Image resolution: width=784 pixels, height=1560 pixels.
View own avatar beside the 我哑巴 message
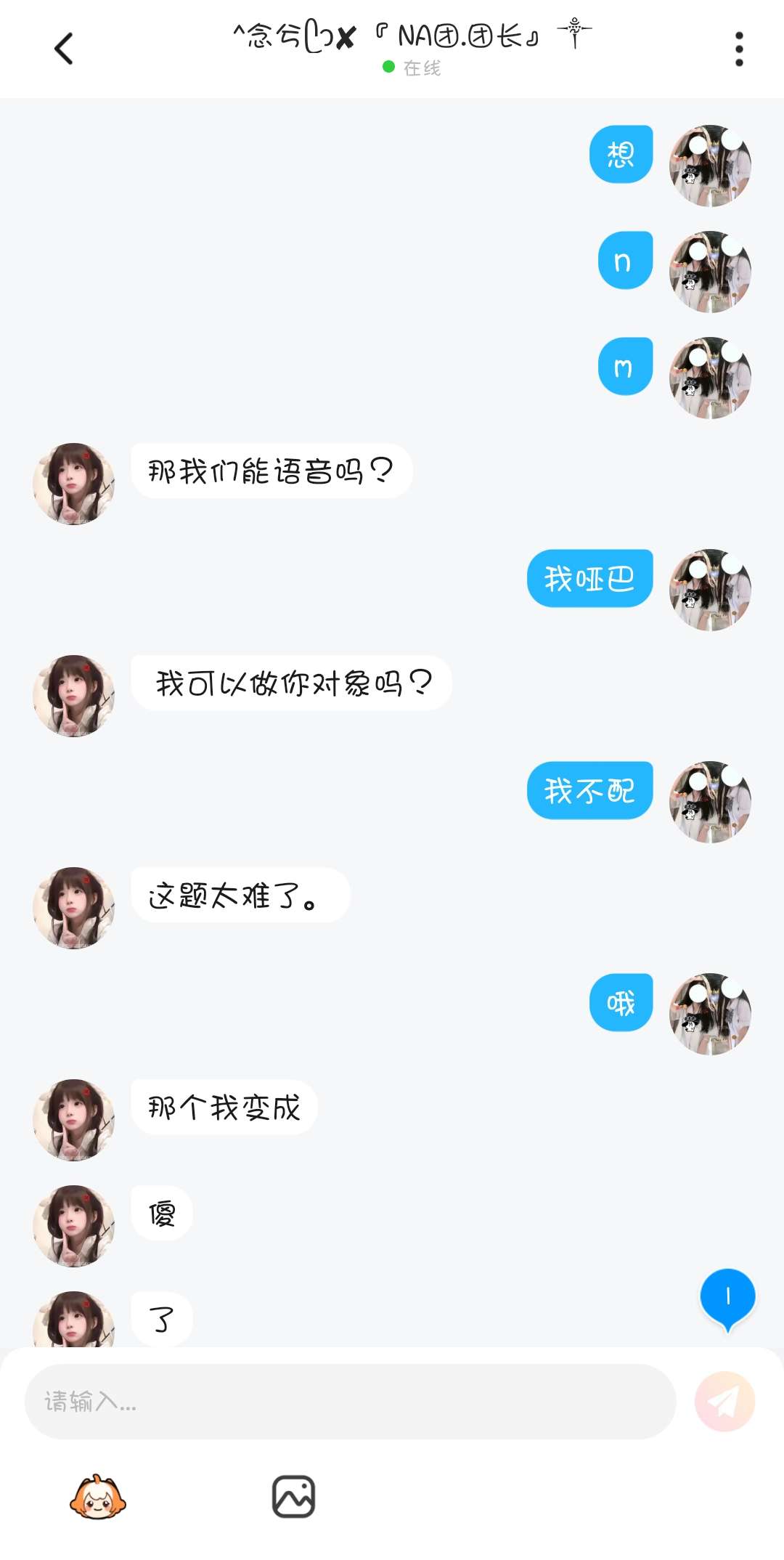click(x=710, y=590)
